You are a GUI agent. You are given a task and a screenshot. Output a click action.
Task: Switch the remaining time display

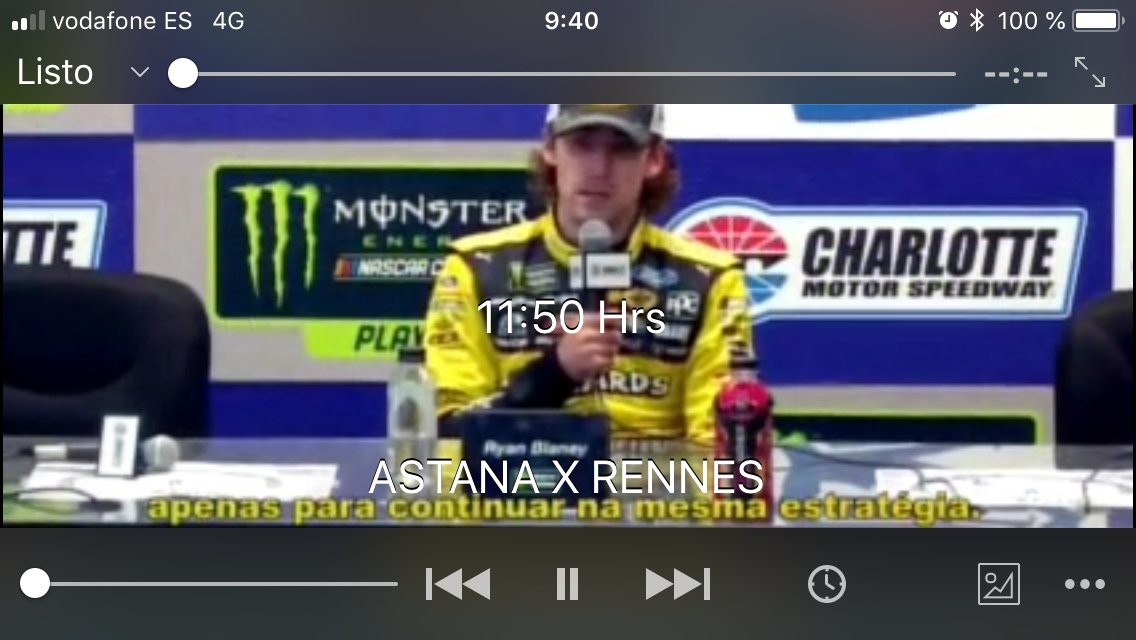(1015, 74)
